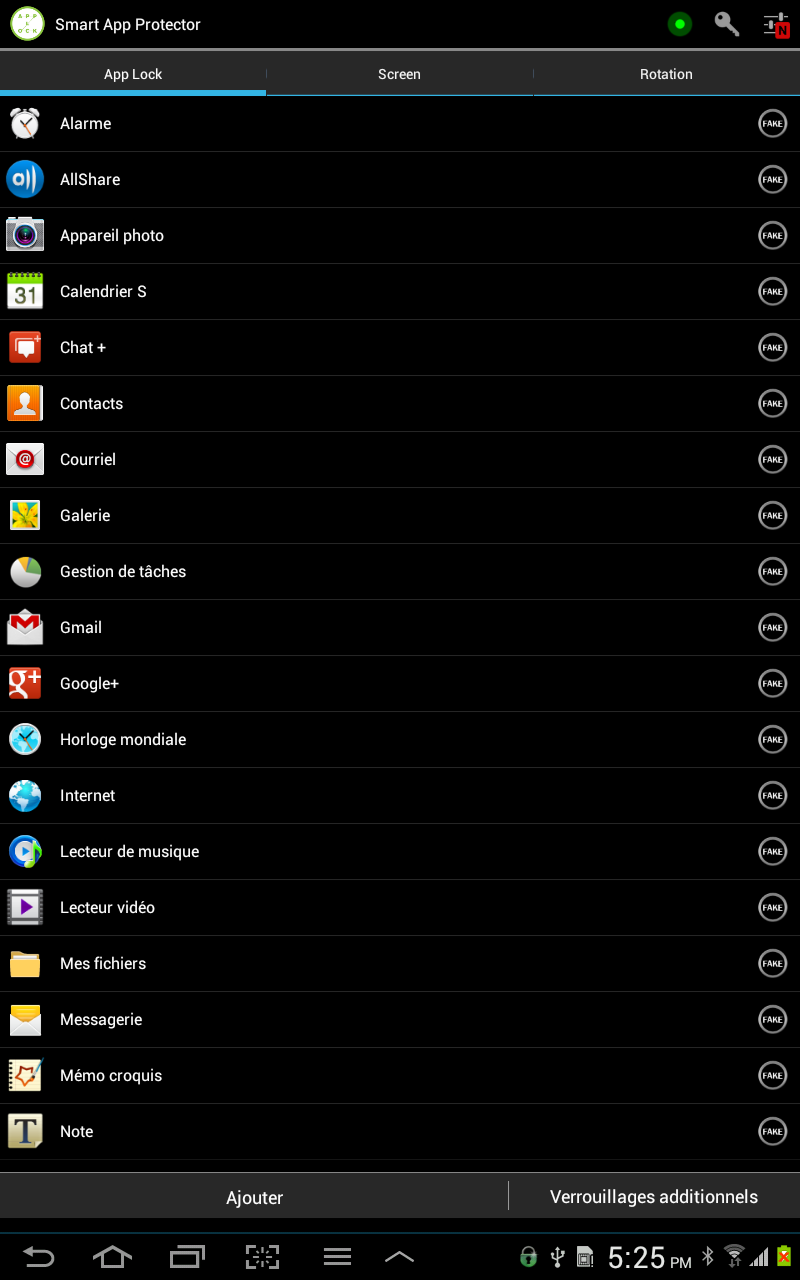Open the Mes fichiers row
The image size is (800, 1280).
[x=400, y=964]
